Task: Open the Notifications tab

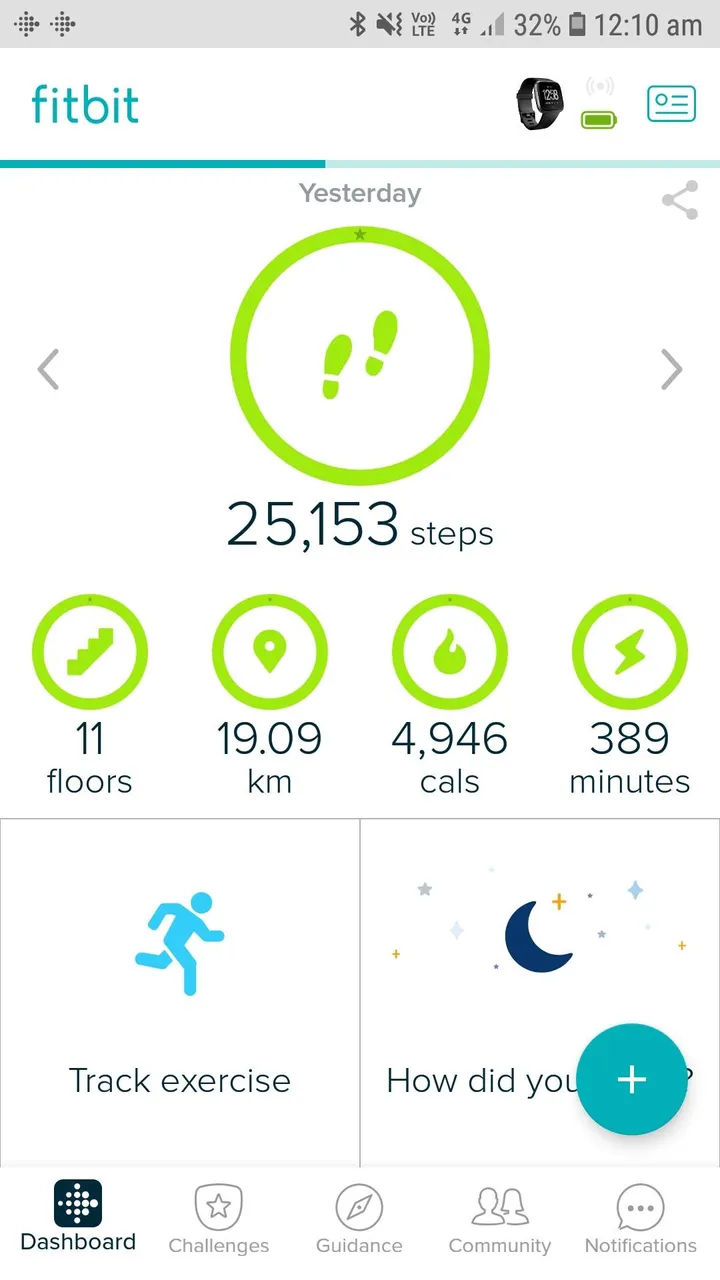Action: tap(640, 1220)
